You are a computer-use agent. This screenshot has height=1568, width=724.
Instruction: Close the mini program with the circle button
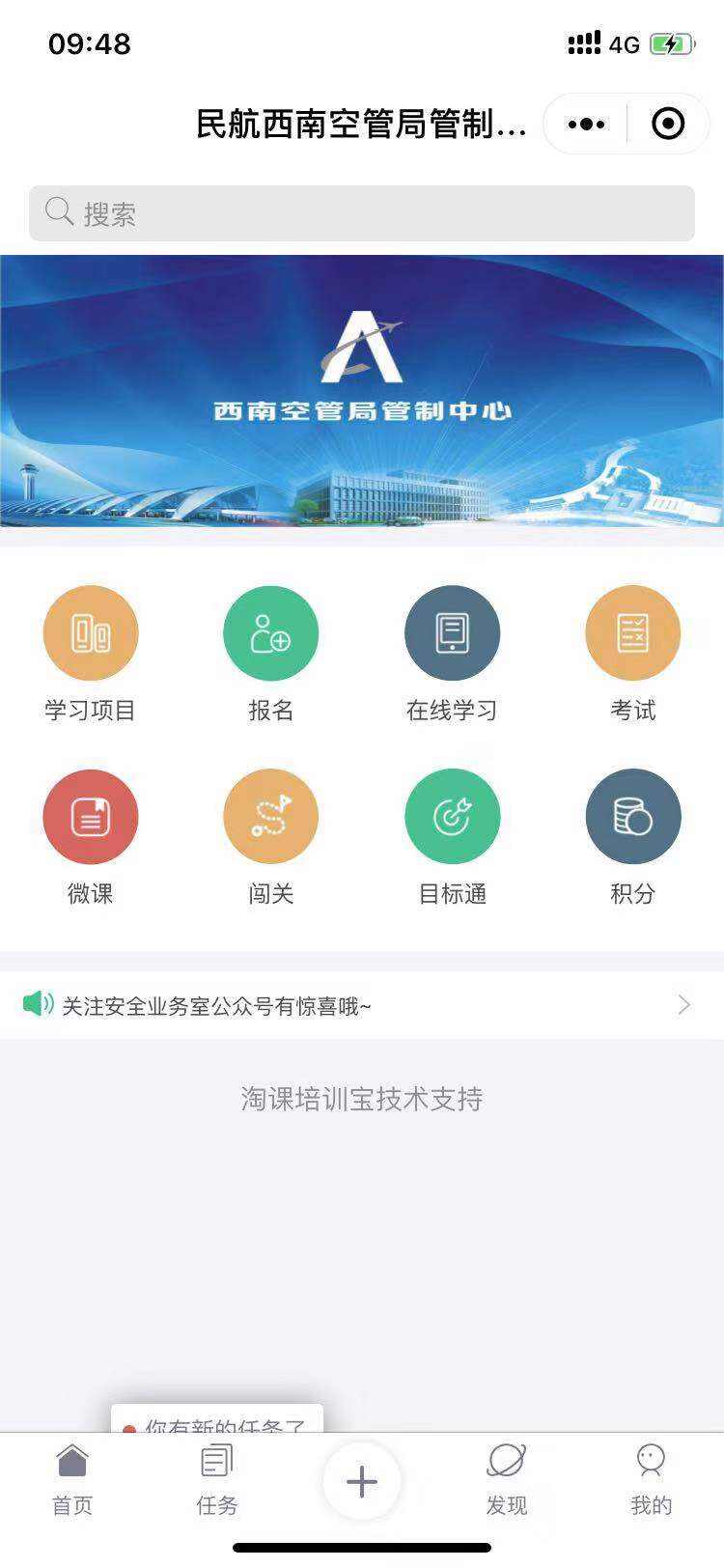[668, 125]
